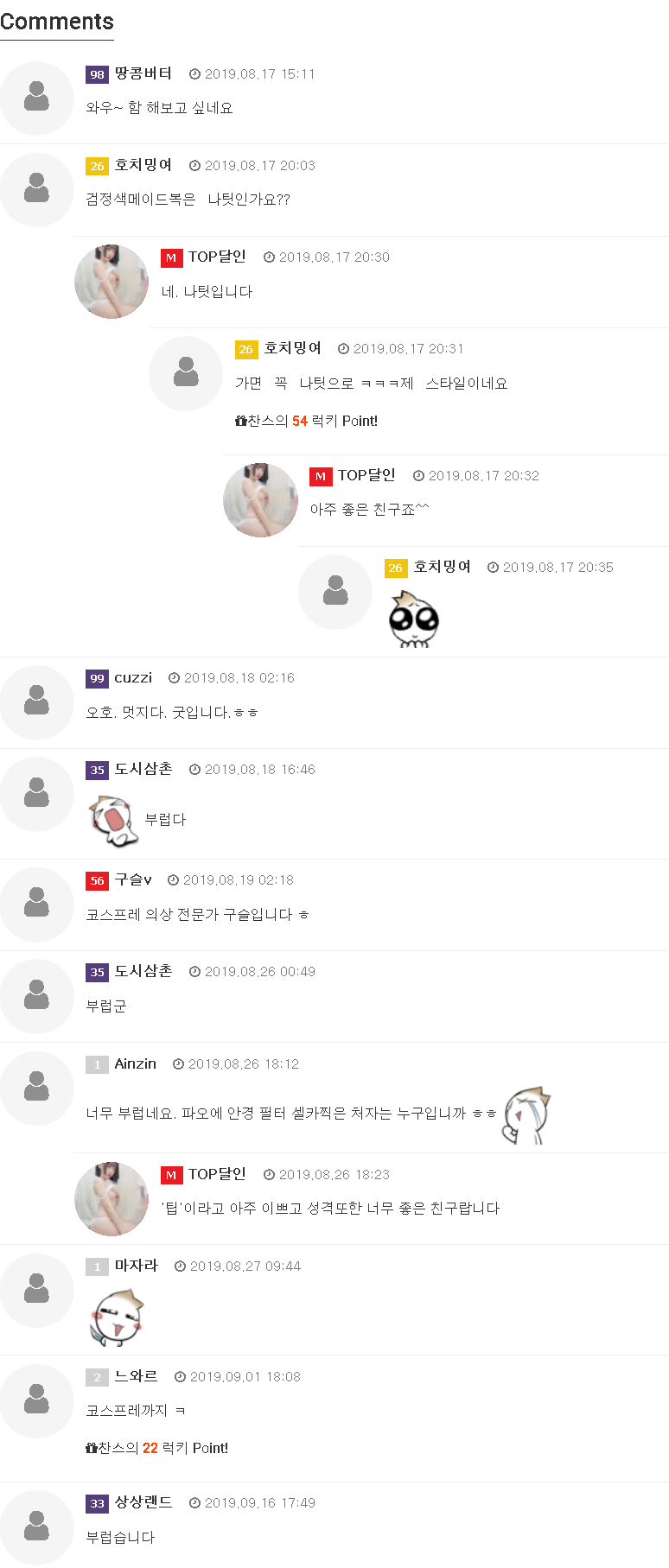The image size is (669, 1568).
Task: Open cuzzi's user profile
Action: [x=133, y=678]
